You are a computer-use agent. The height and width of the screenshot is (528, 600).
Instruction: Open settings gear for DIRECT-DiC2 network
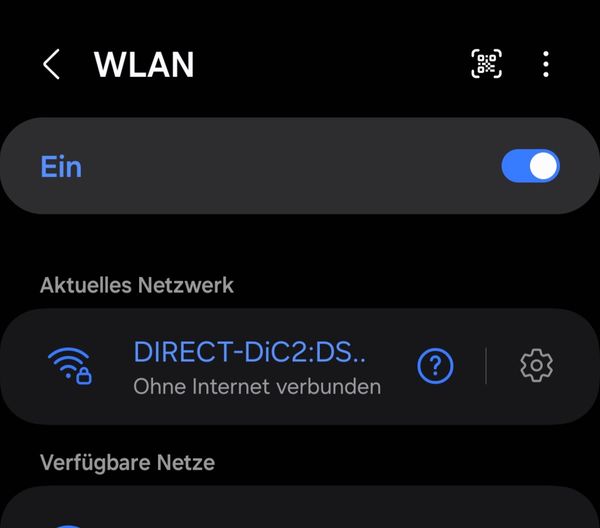pyautogui.click(x=537, y=366)
